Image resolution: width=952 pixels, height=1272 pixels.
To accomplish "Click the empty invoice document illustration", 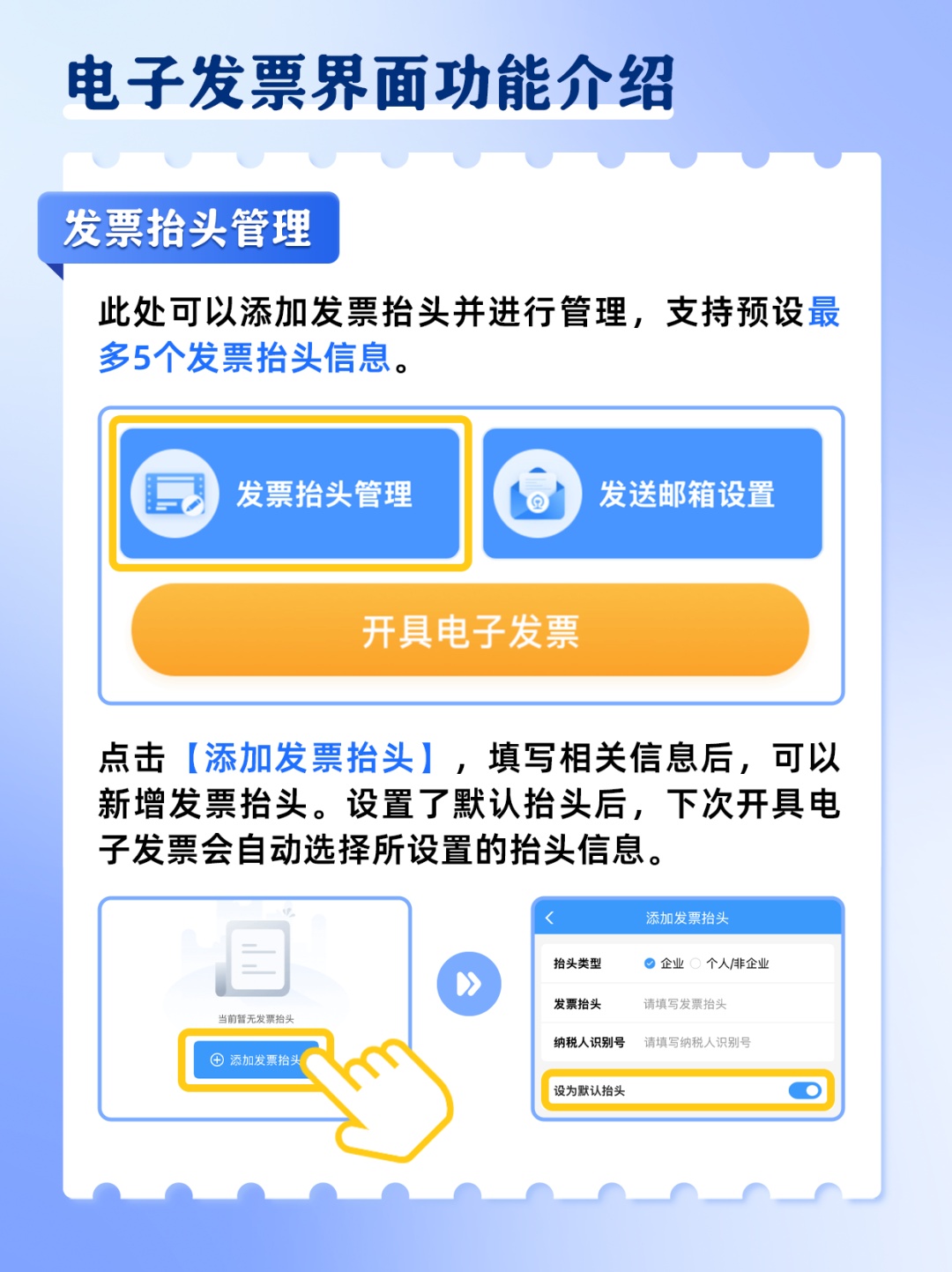I will coord(253,961).
